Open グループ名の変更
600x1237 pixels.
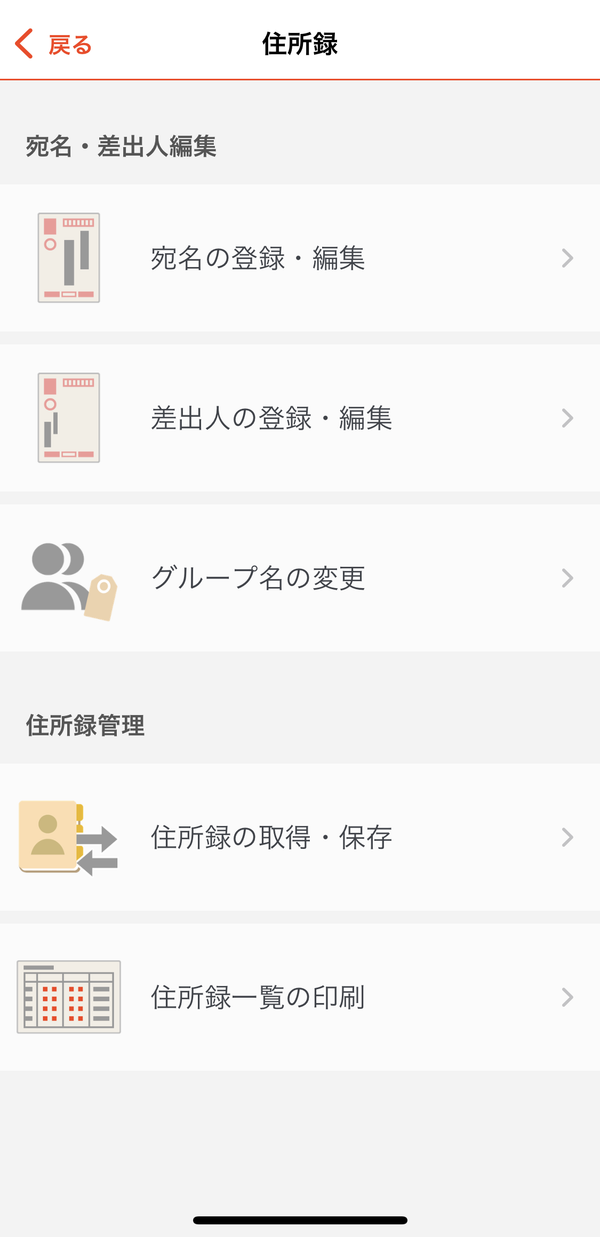[300, 578]
